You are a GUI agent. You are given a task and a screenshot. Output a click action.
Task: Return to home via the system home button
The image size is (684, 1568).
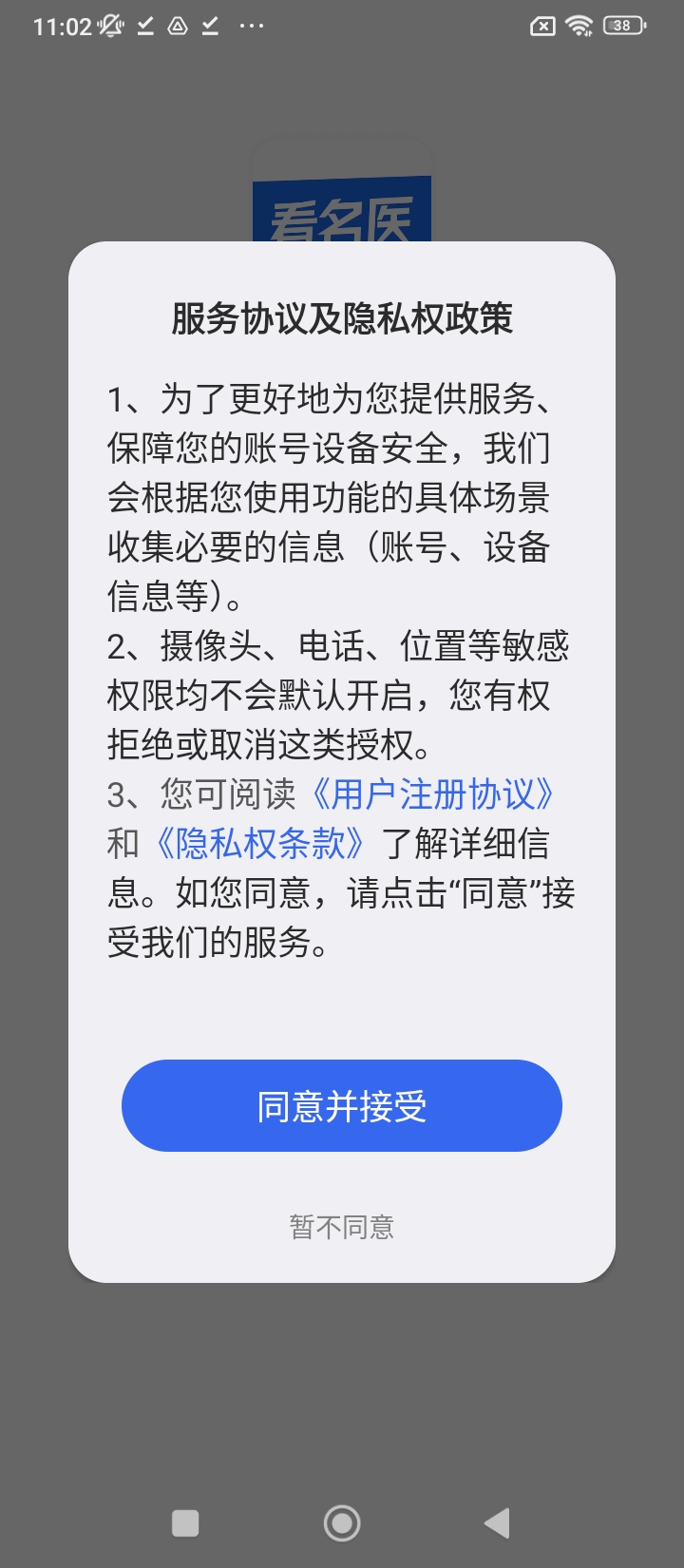click(x=342, y=1523)
